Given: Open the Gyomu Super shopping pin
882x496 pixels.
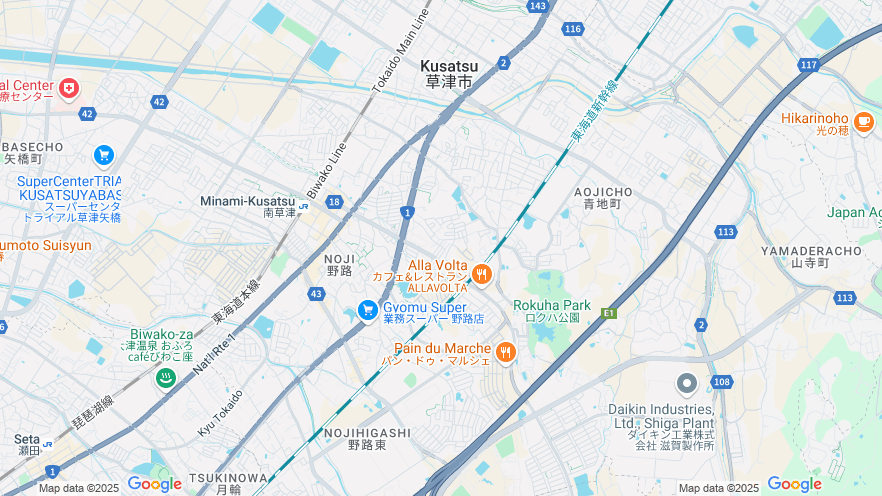Looking at the screenshot, I should coord(368,310).
